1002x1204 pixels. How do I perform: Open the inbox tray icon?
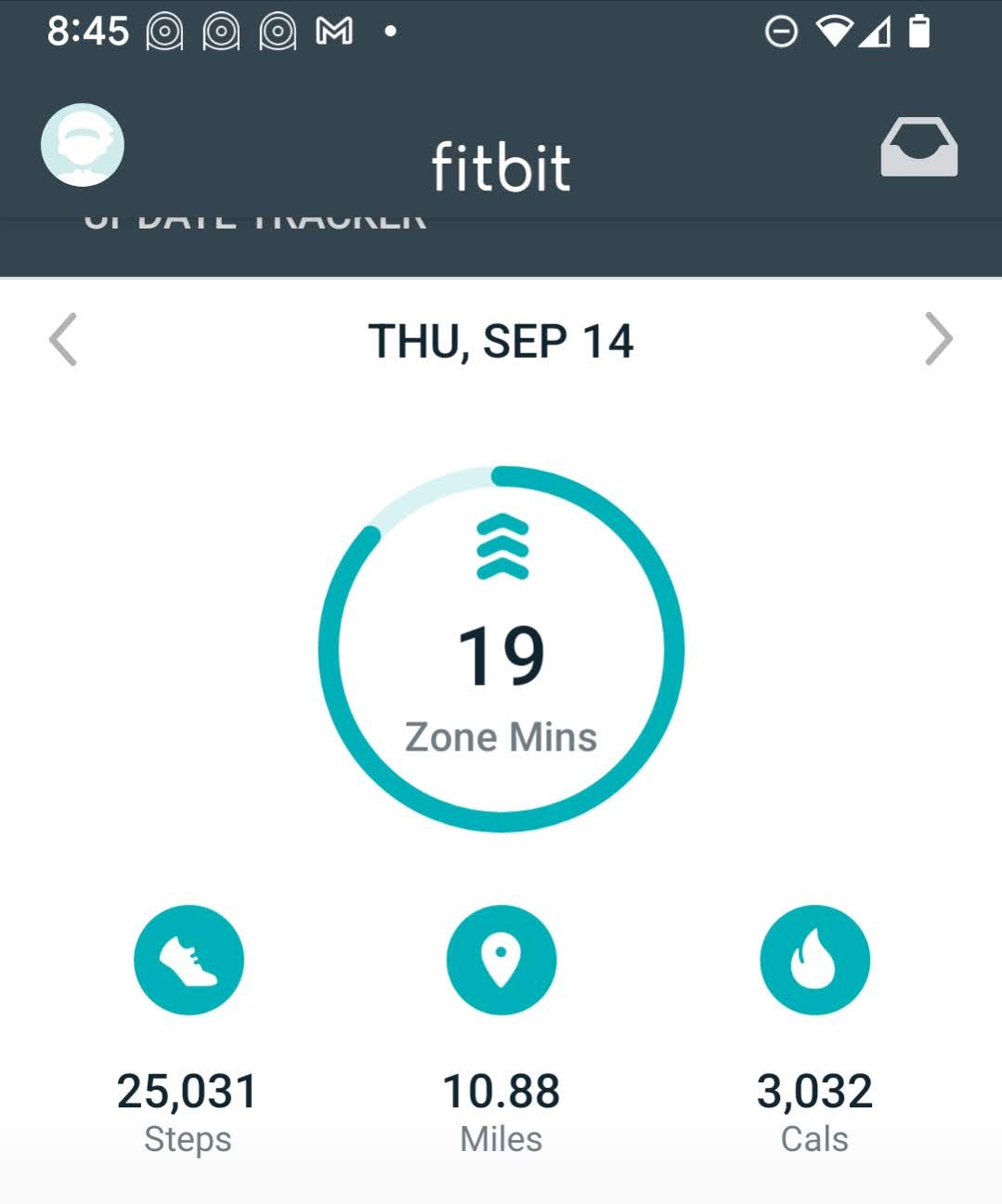pos(918,147)
